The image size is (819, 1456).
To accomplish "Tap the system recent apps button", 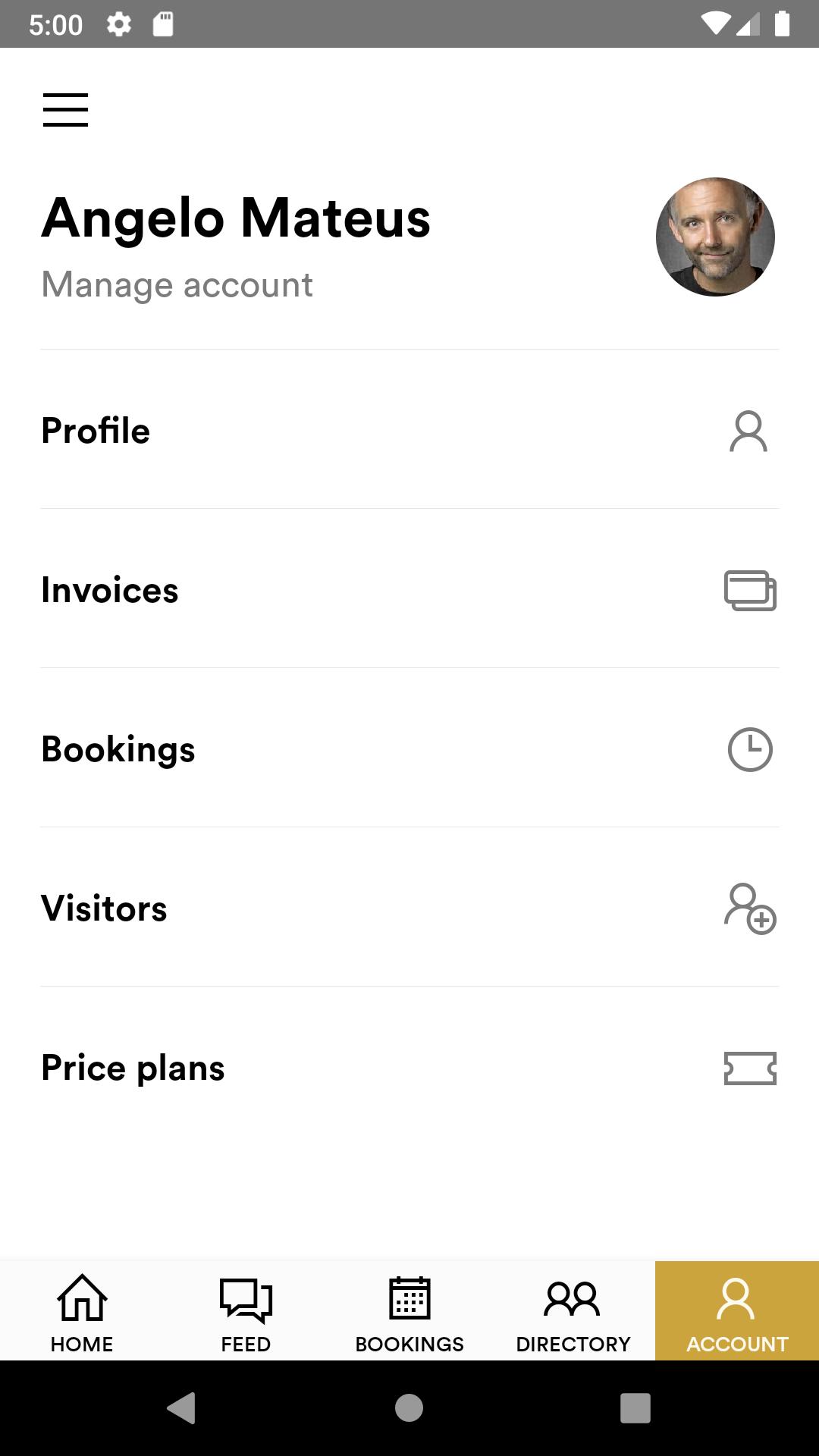I will click(635, 1408).
